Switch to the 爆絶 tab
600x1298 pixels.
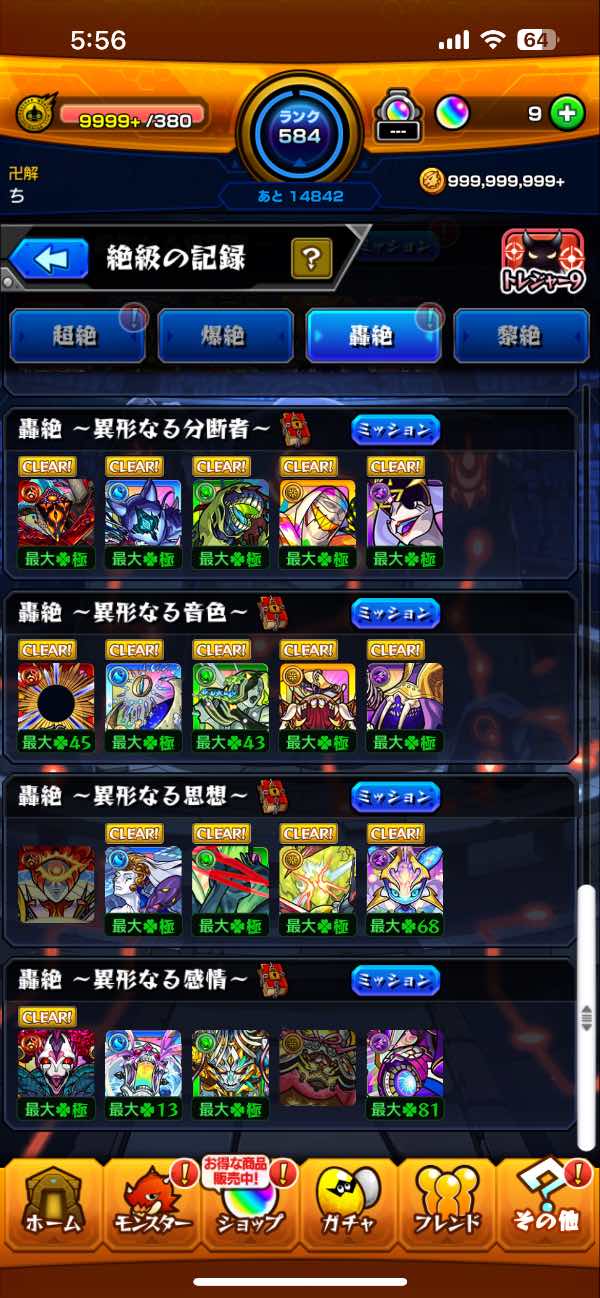coord(225,336)
